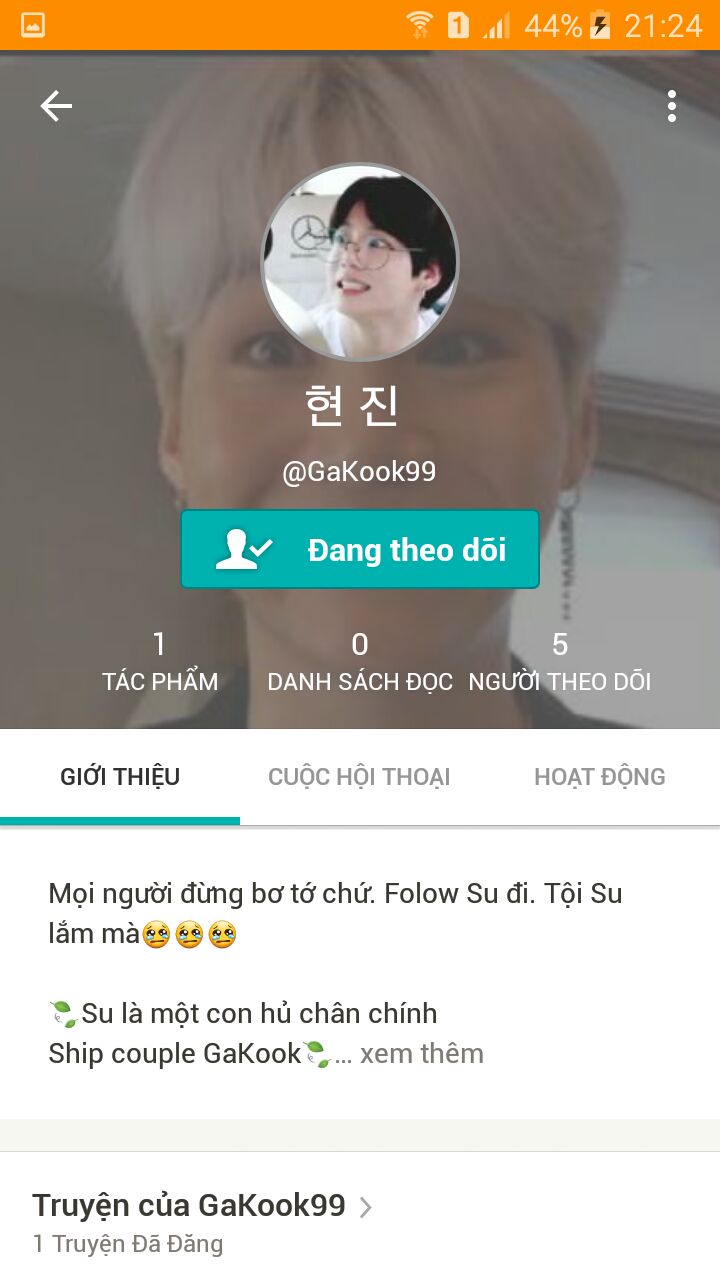Open Truyện của GaKook99 stories list
Image resolution: width=720 pixels, height=1280 pixels.
200,1206
